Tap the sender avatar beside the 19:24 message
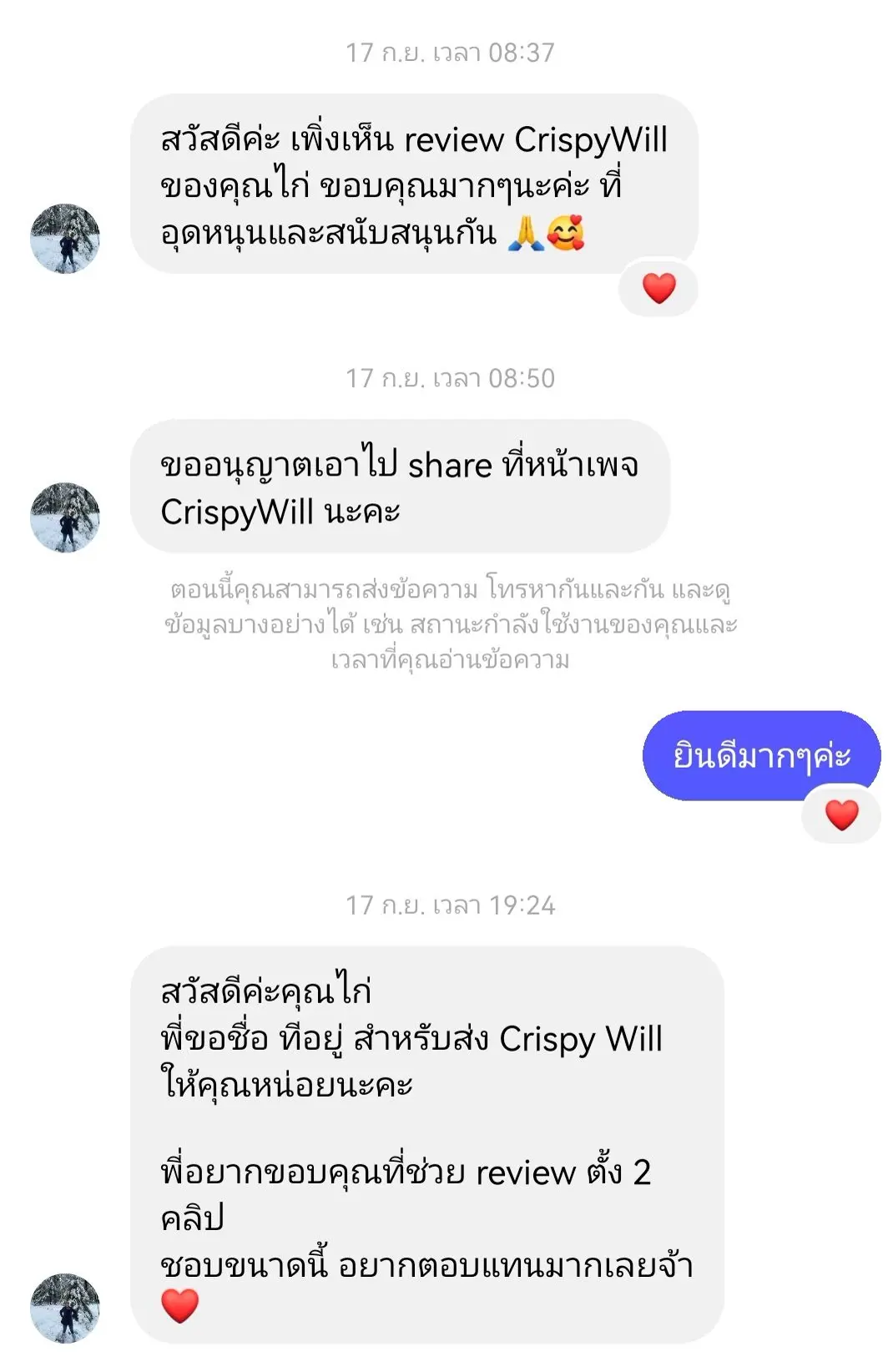The height and width of the screenshot is (1372, 893). [x=65, y=1308]
